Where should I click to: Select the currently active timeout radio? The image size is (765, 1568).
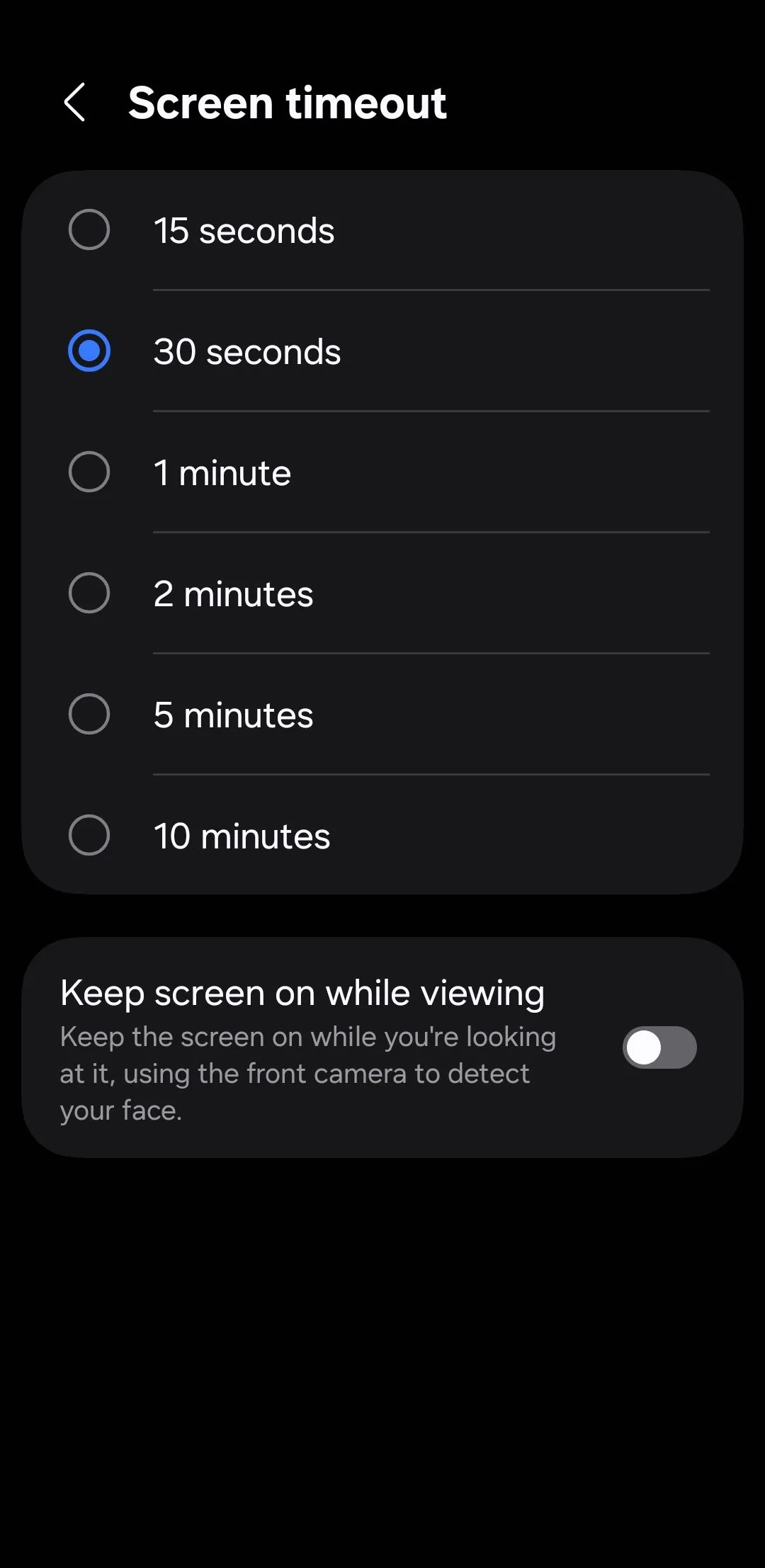coord(89,351)
